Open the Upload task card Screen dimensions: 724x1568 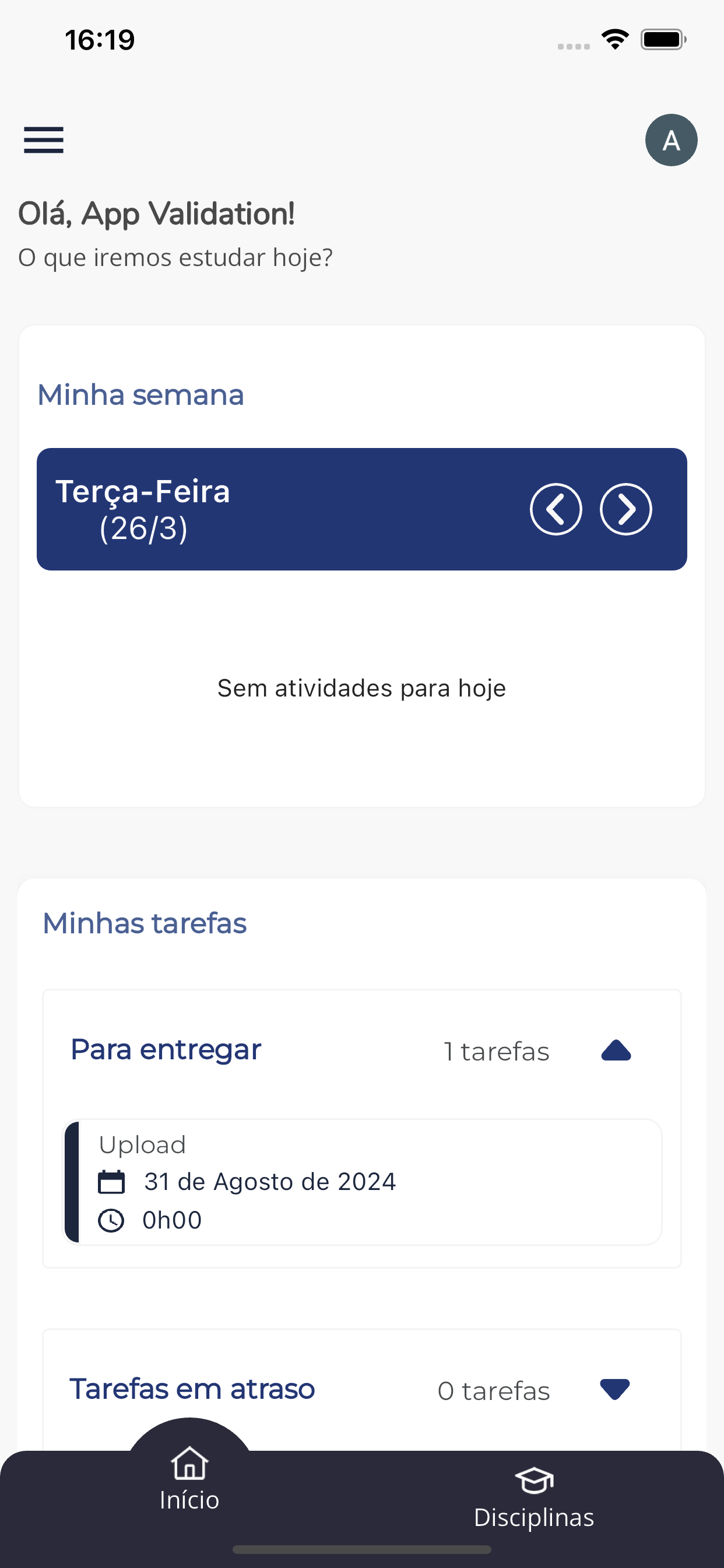[363, 1182]
